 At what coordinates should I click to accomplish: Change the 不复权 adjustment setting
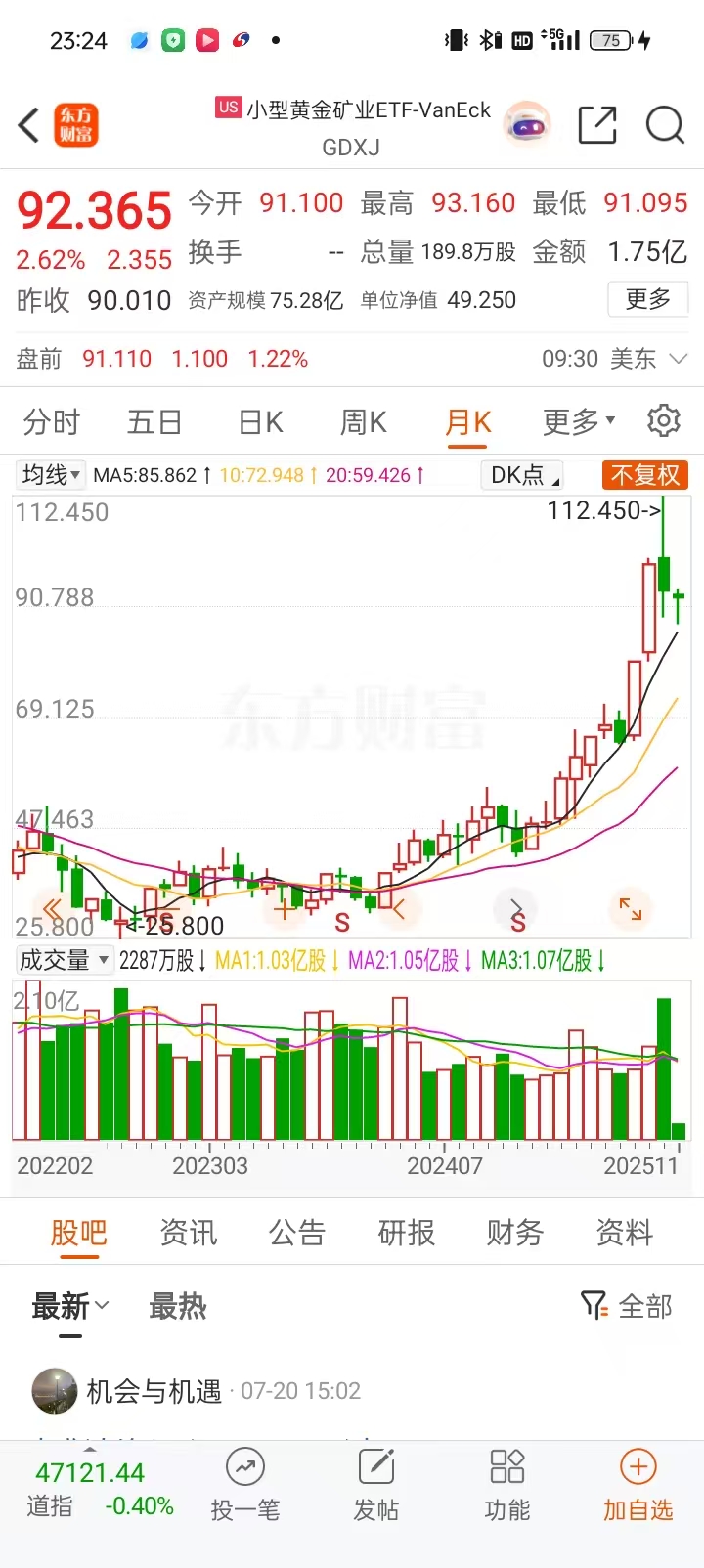click(645, 475)
